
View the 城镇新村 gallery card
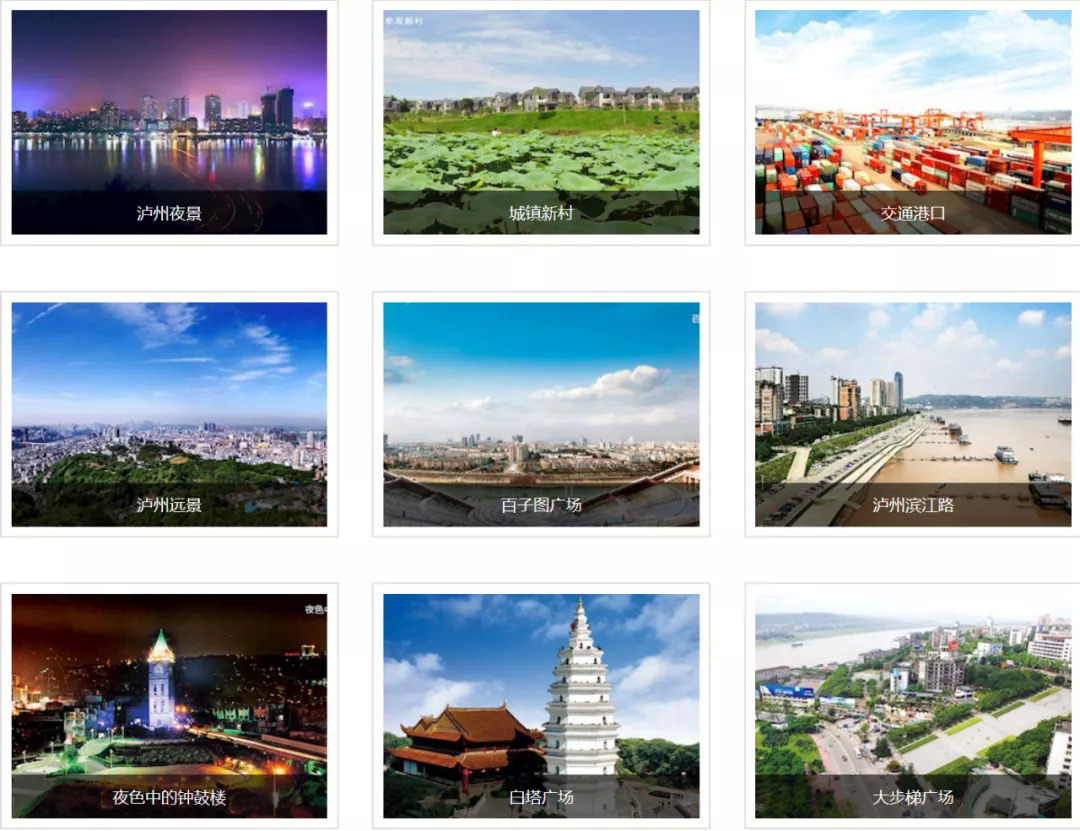click(x=541, y=122)
